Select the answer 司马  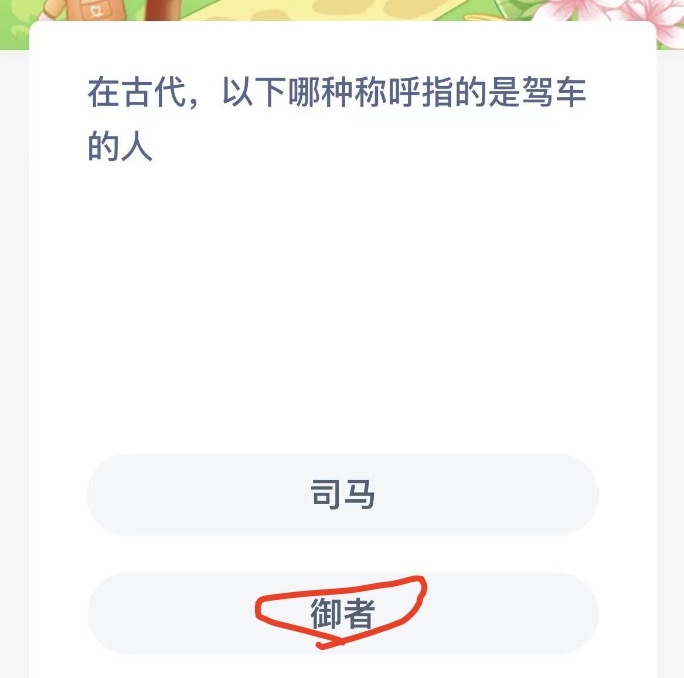[342, 495]
